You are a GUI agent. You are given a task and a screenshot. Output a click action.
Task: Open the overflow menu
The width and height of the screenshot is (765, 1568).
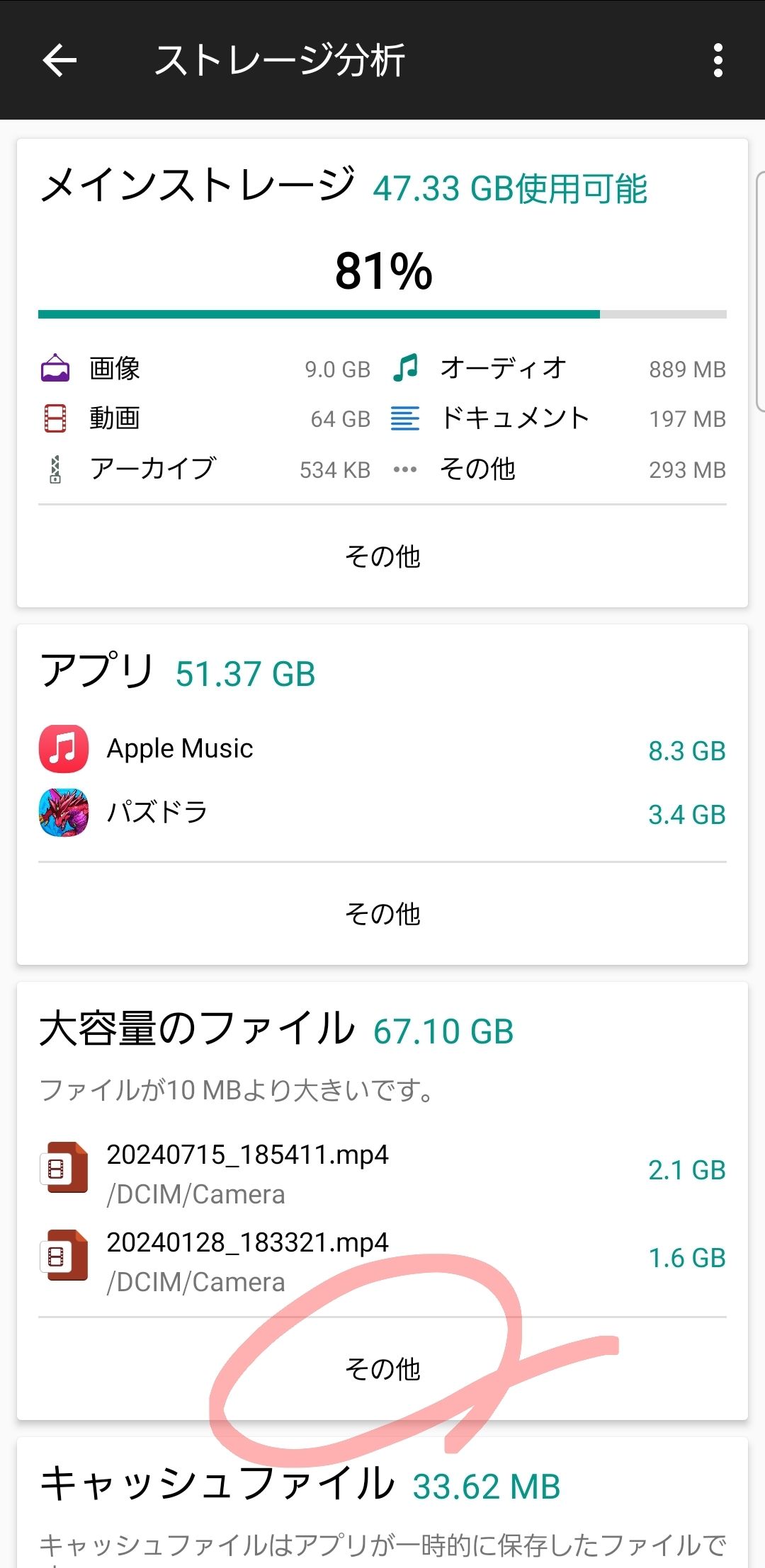(718, 60)
